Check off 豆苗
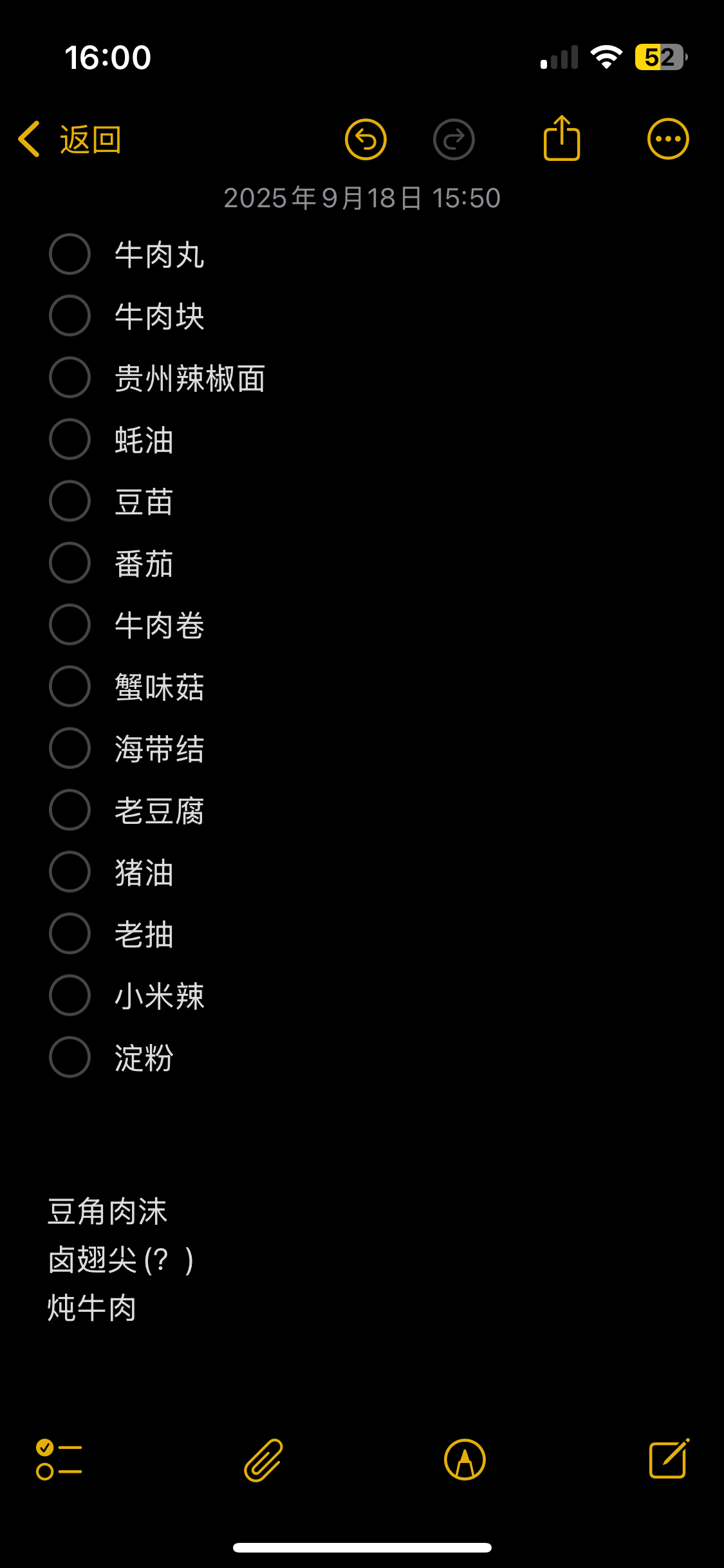The image size is (724, 1568). point(70,501)
